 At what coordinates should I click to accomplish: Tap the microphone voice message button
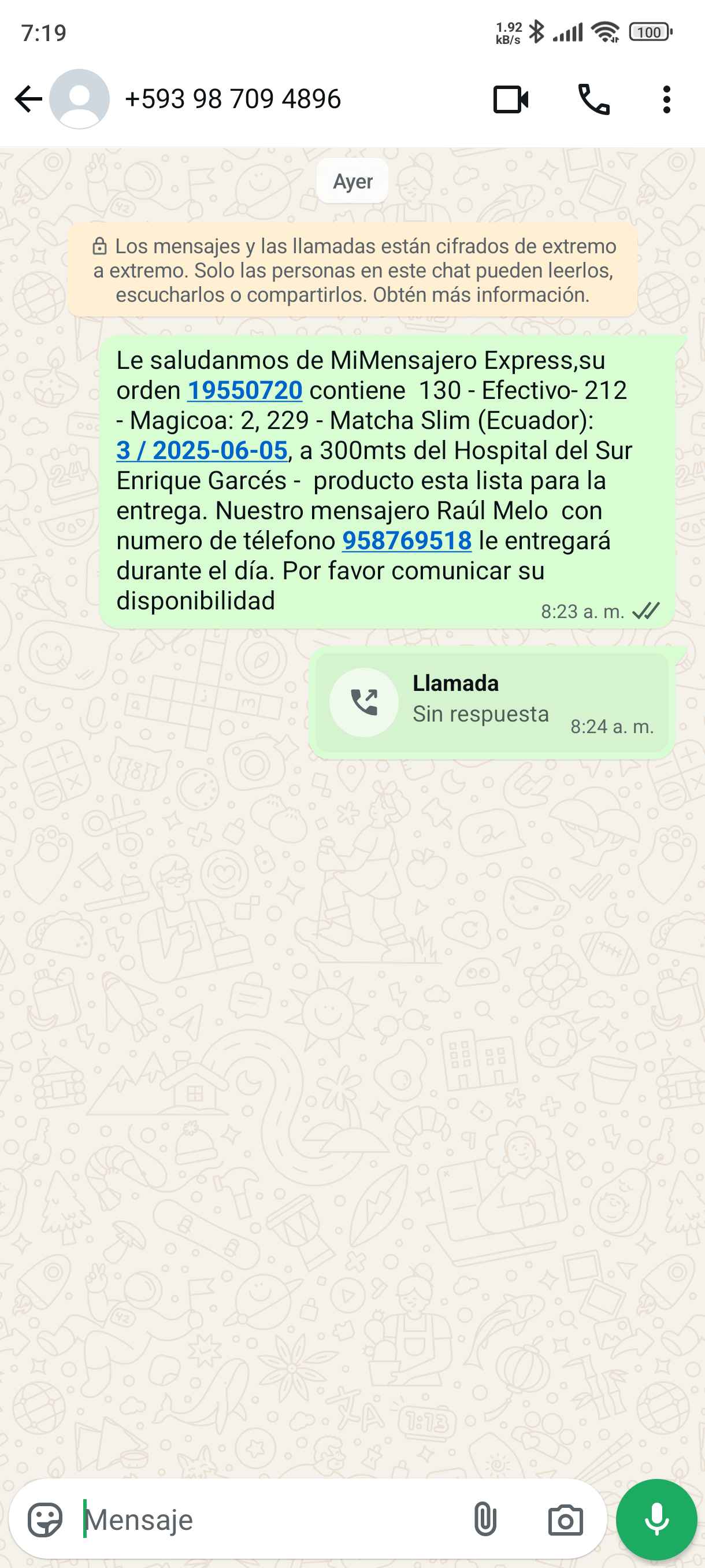(656, 1520)
